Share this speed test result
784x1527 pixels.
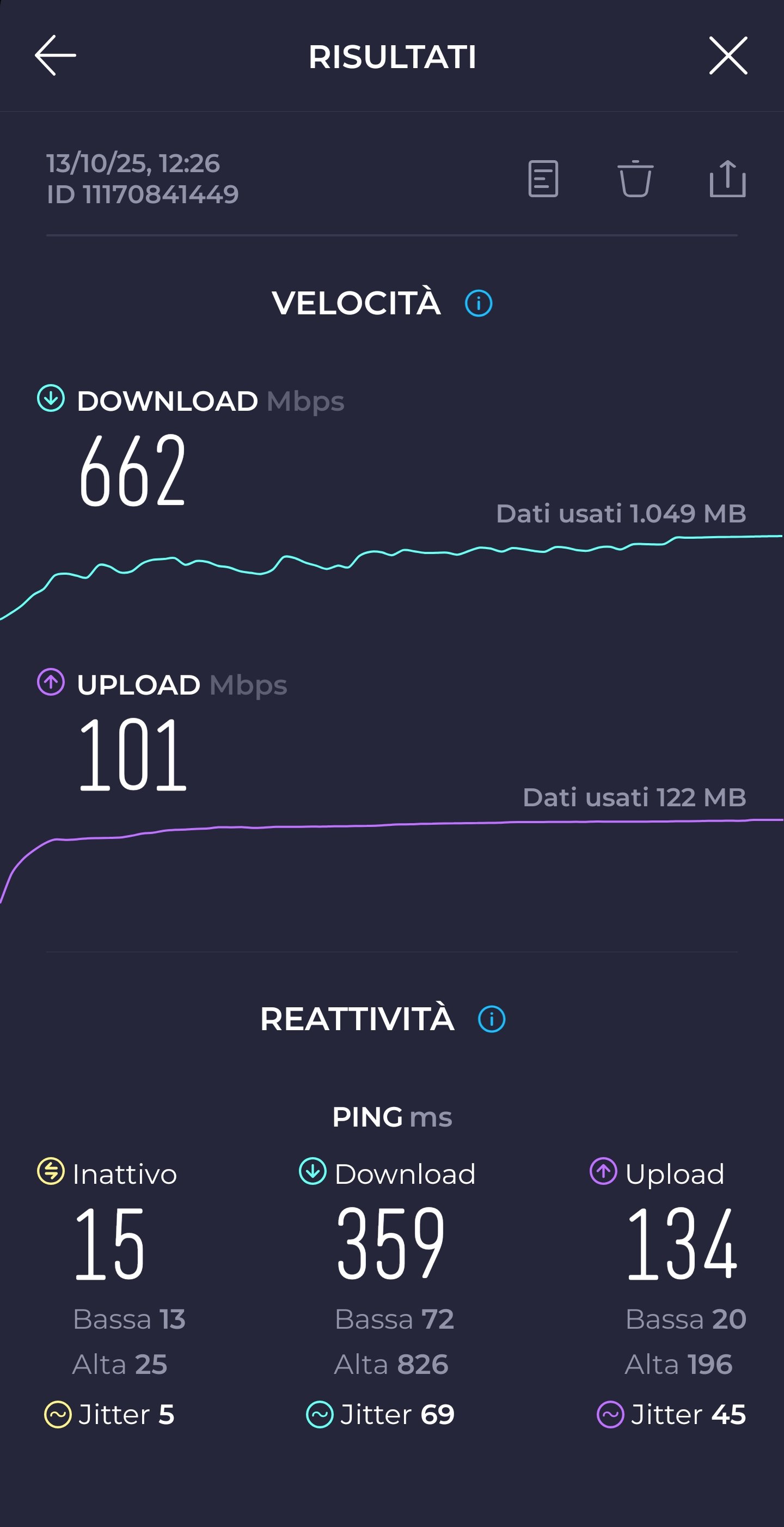pyautogui.click(x=727, y=179)
